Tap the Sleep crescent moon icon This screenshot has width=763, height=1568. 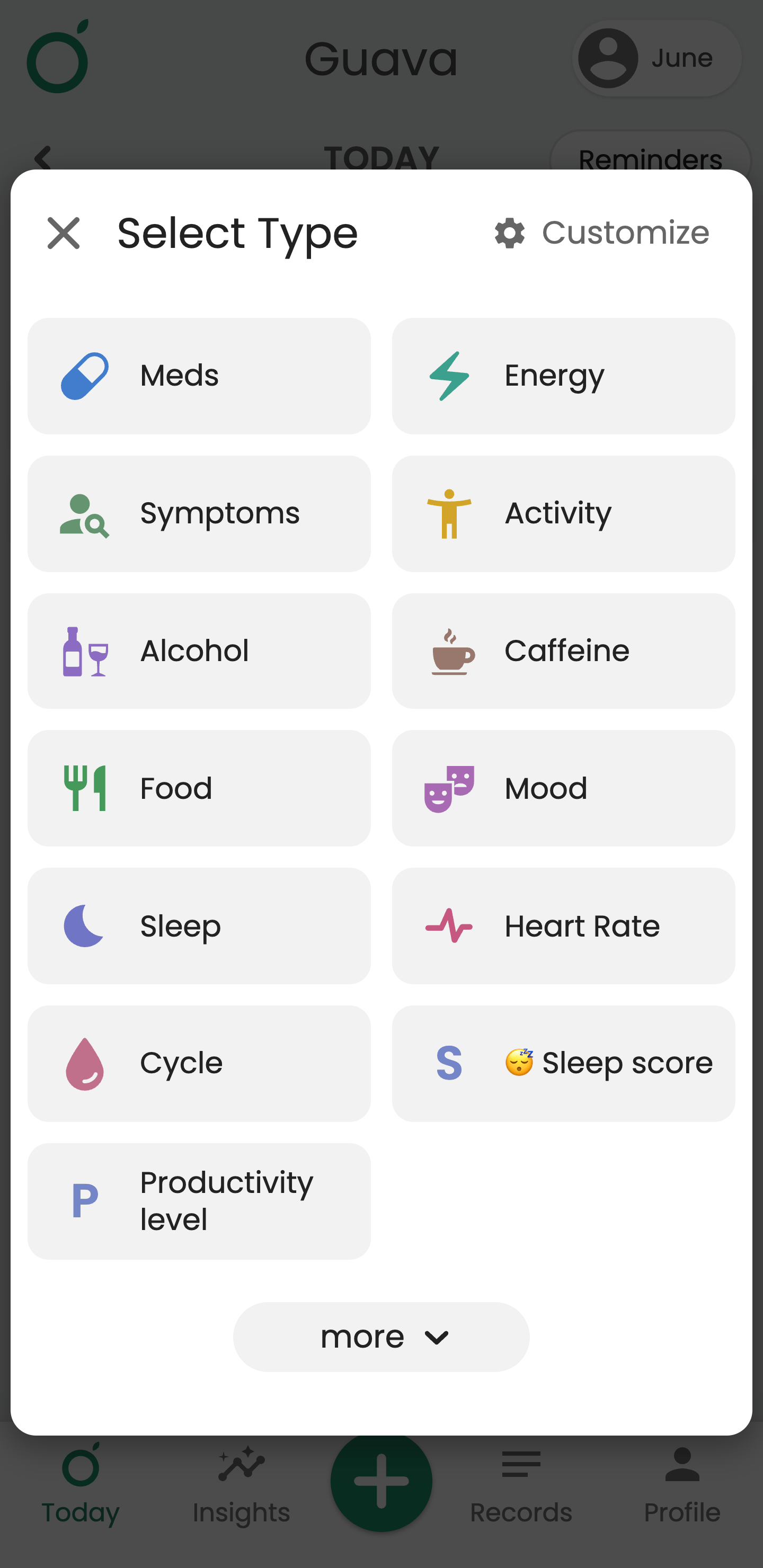pyautogui.click(x=83, y=925)
